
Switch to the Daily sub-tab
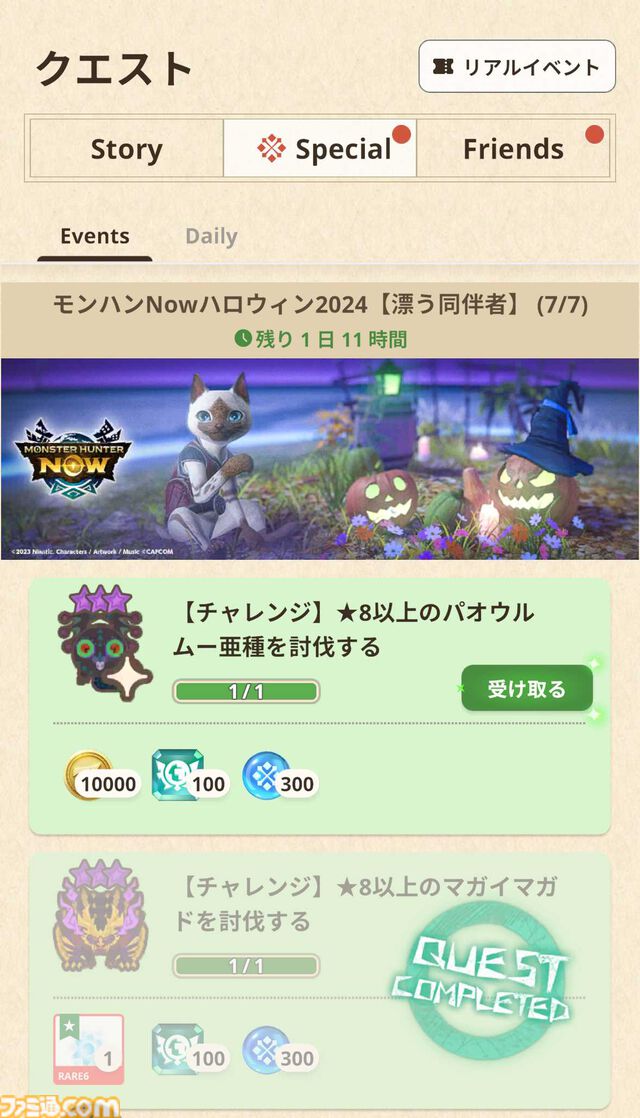click(211, 237)
